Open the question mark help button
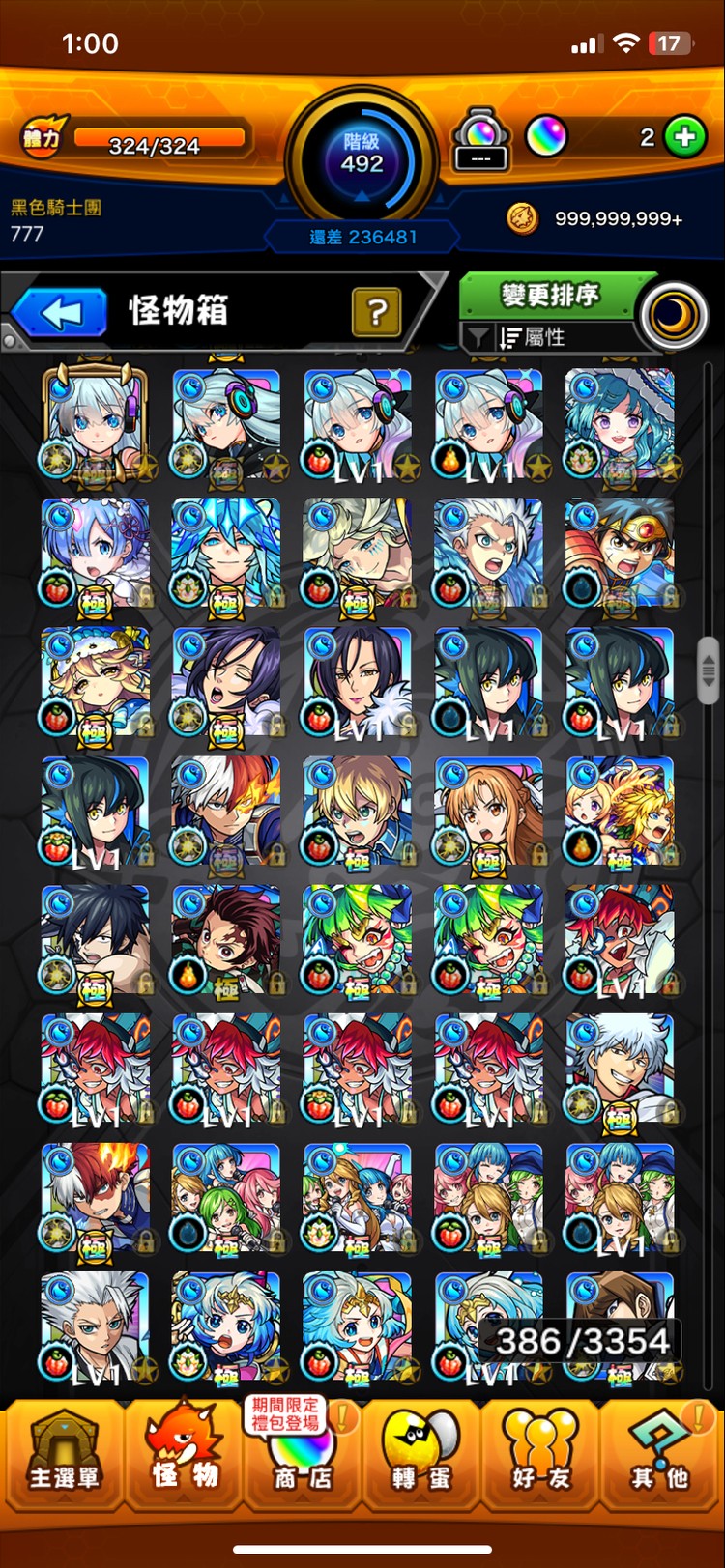This screenshot has height=1568, width=725. [377, 312]
